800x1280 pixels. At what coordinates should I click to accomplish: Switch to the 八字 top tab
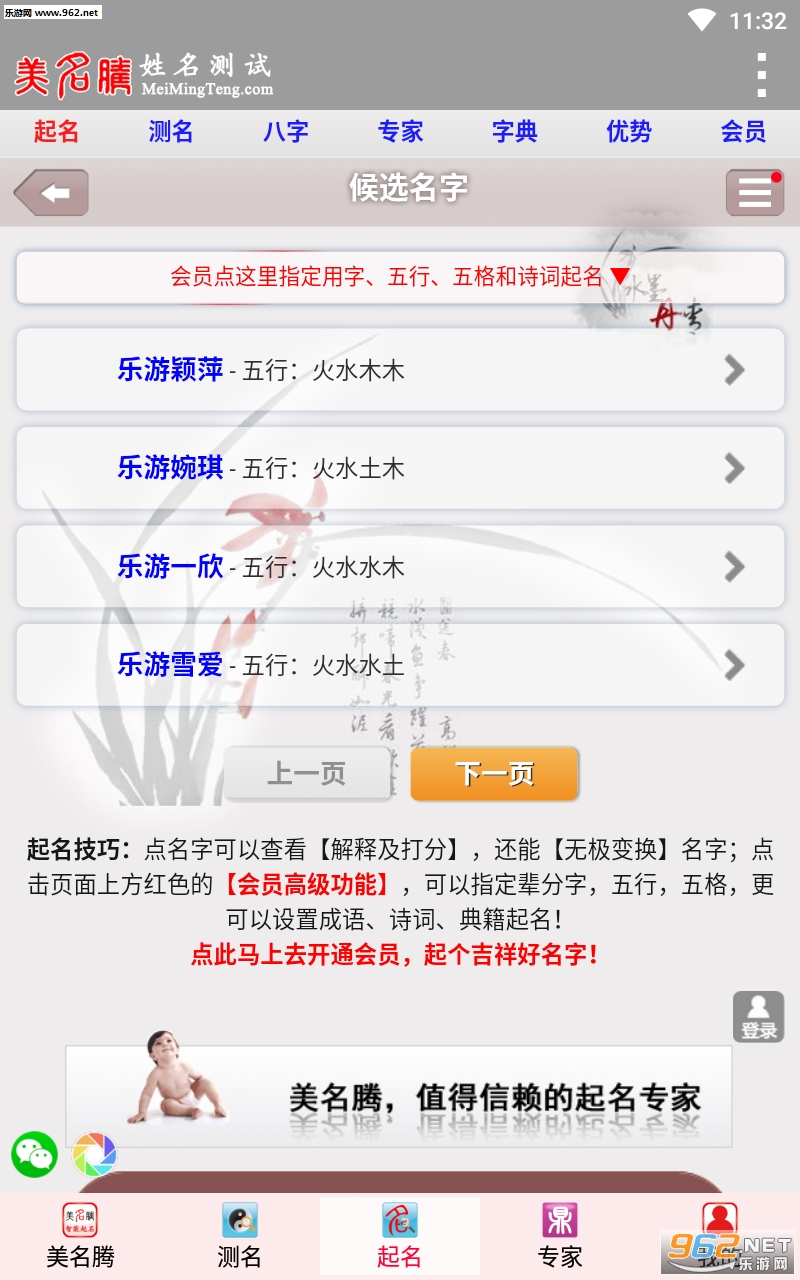(285, 132)
